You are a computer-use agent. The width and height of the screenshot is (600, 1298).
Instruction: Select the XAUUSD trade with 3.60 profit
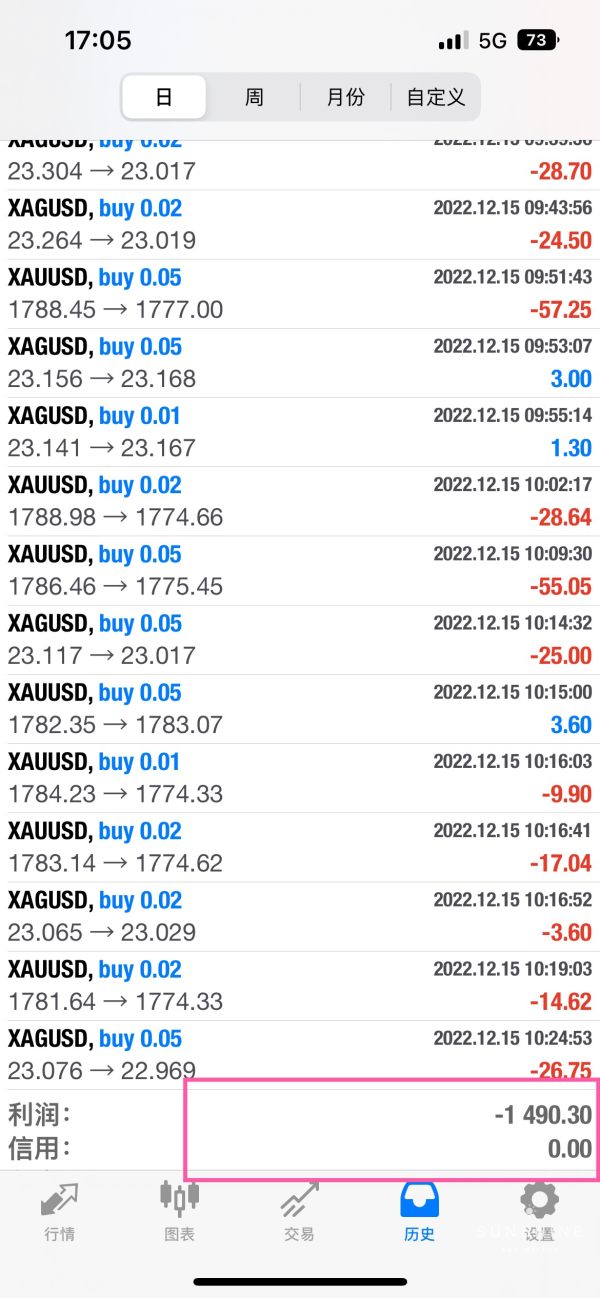[300, 709]
